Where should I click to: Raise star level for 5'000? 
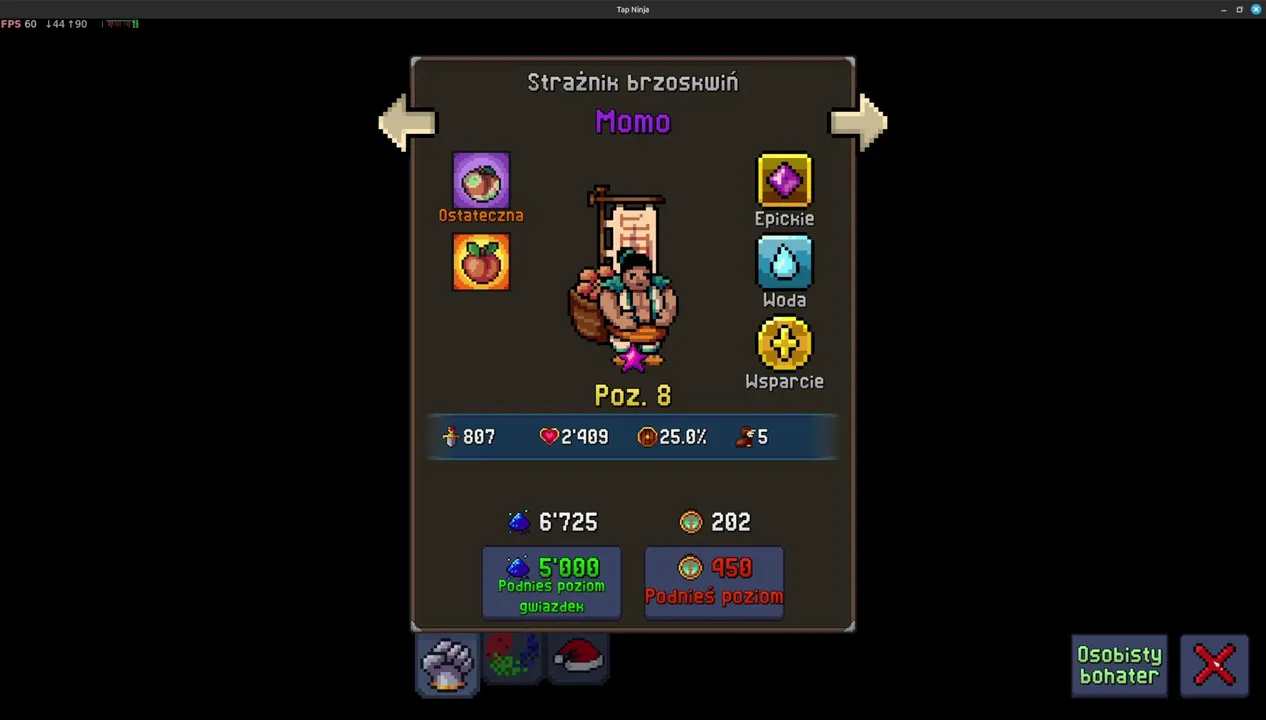pos(551,583)
